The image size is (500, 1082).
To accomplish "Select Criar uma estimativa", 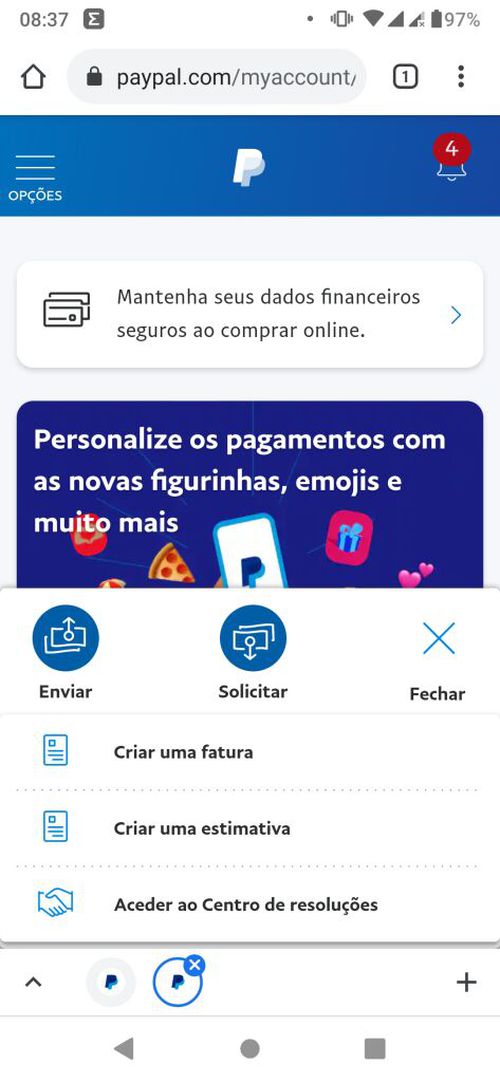I will 248,827.
